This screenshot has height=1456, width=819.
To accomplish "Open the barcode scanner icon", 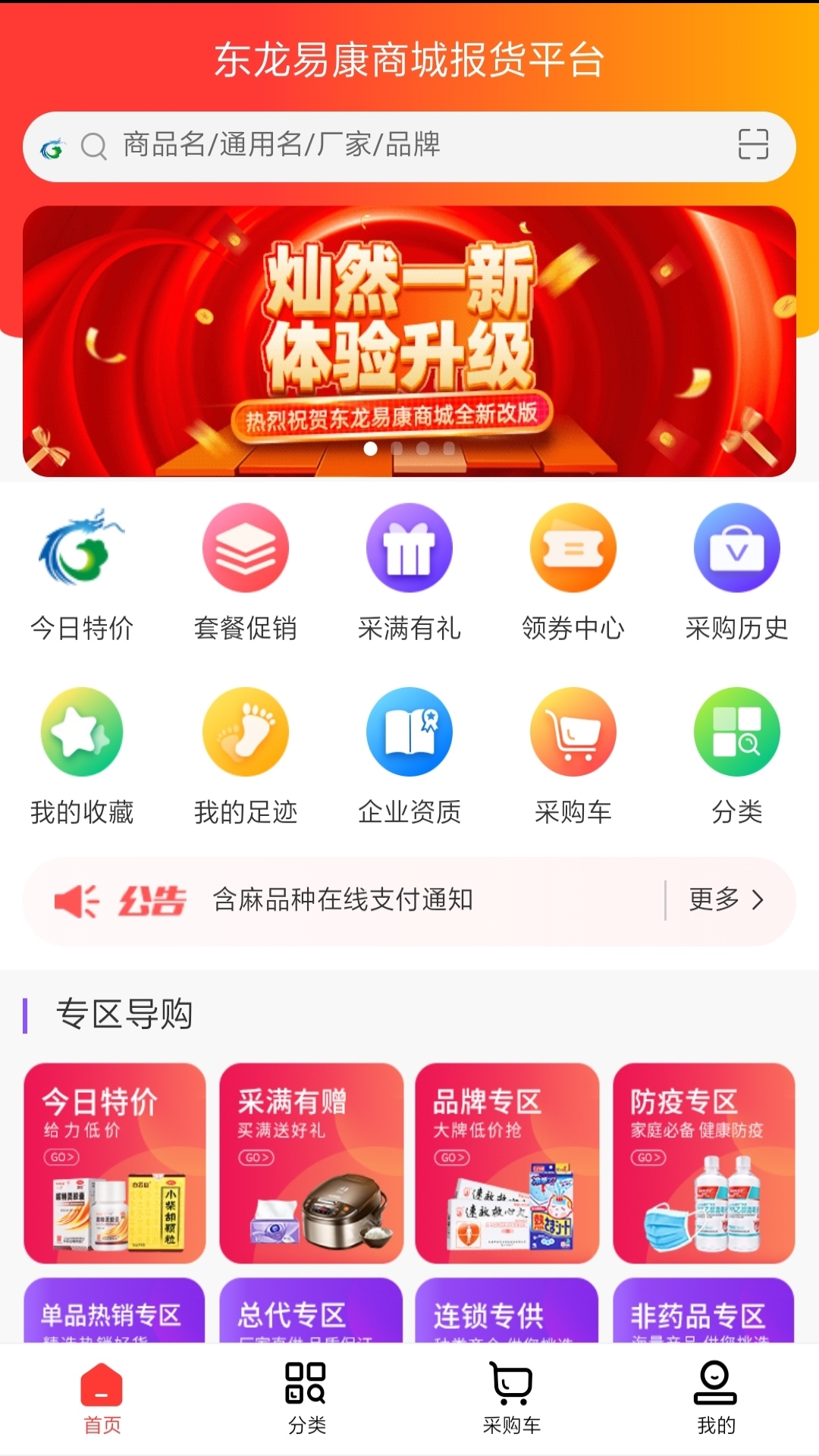I will 752,144.
